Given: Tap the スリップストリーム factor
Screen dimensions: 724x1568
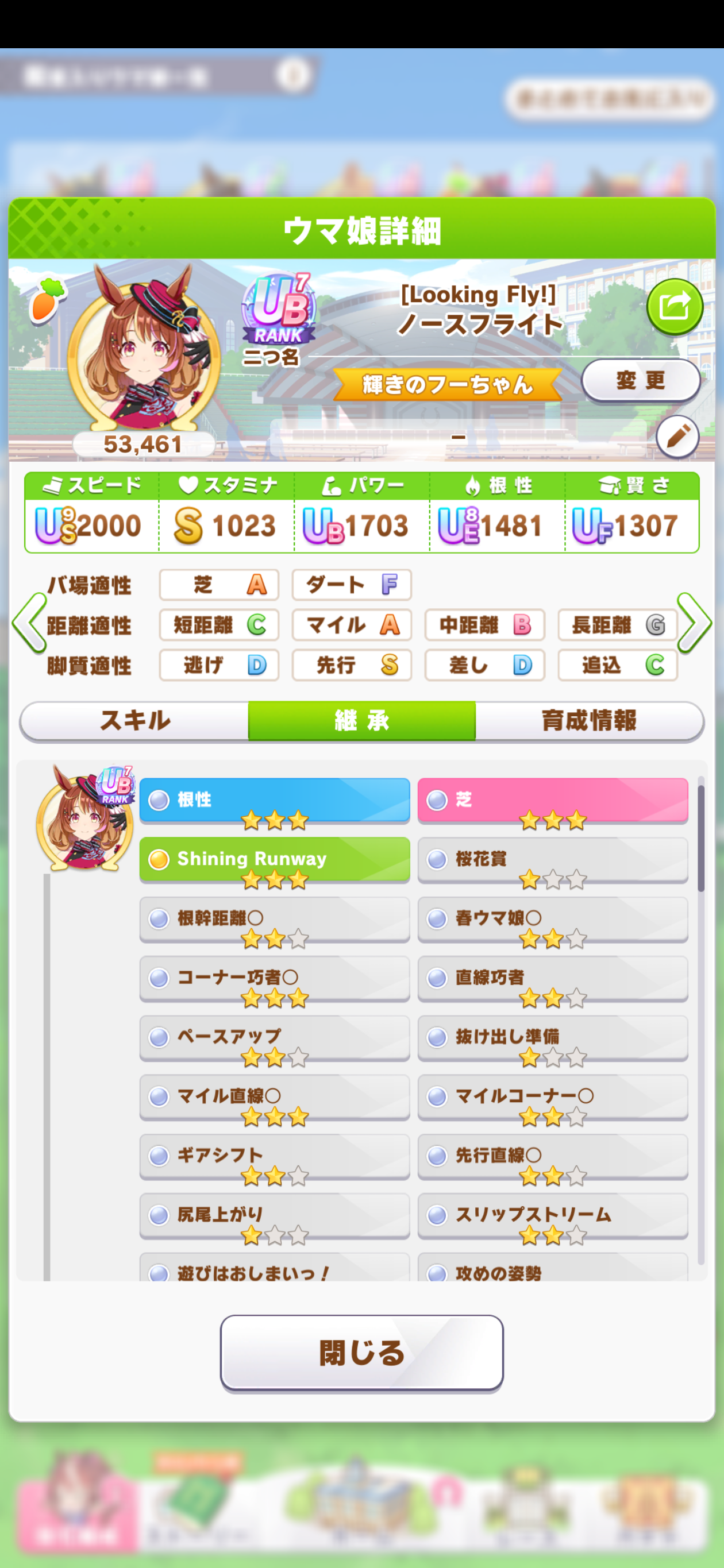Looking at the screenshot, I should click(552, 1215).
